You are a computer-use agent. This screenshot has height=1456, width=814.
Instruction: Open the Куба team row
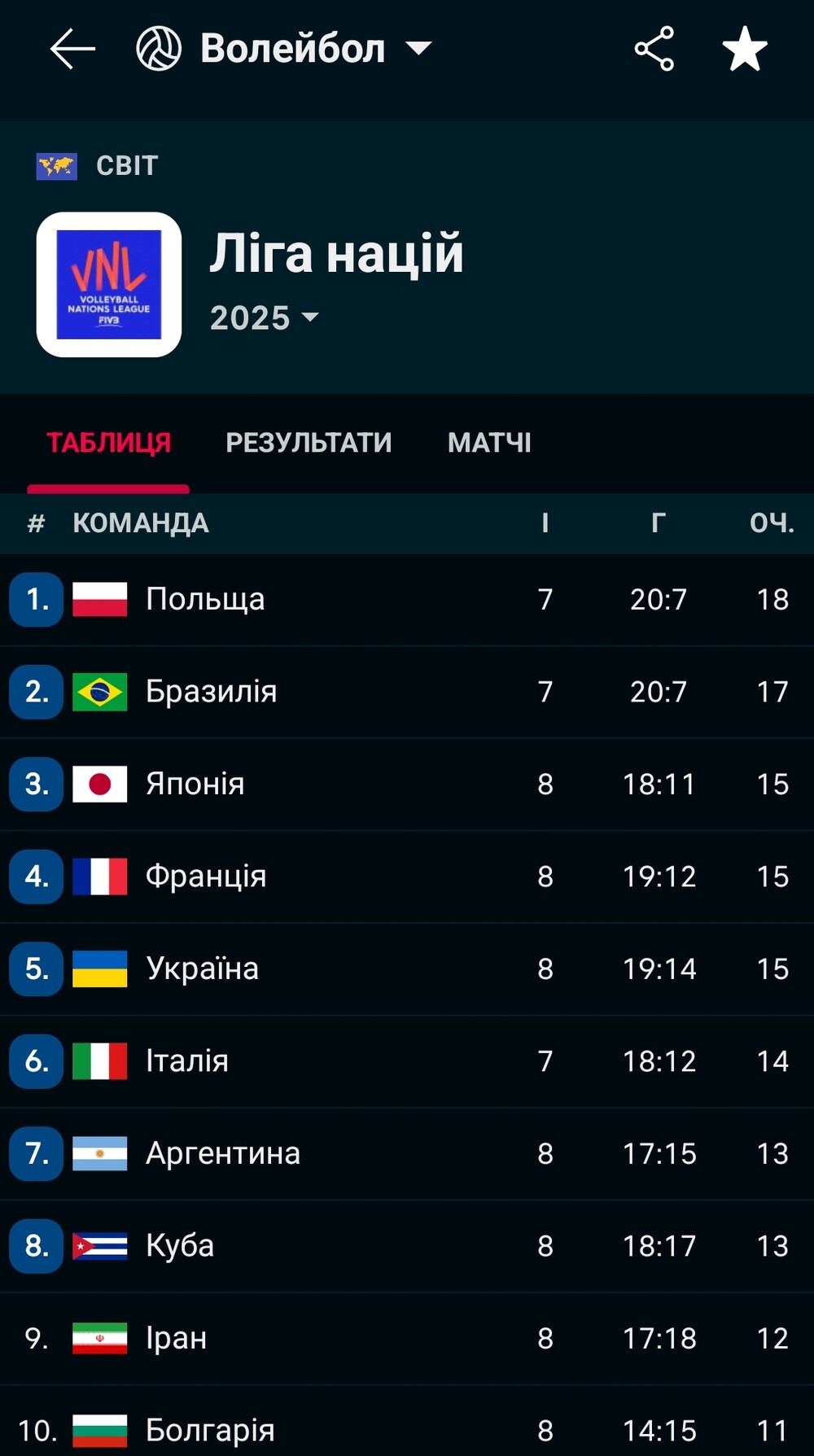407,1246
